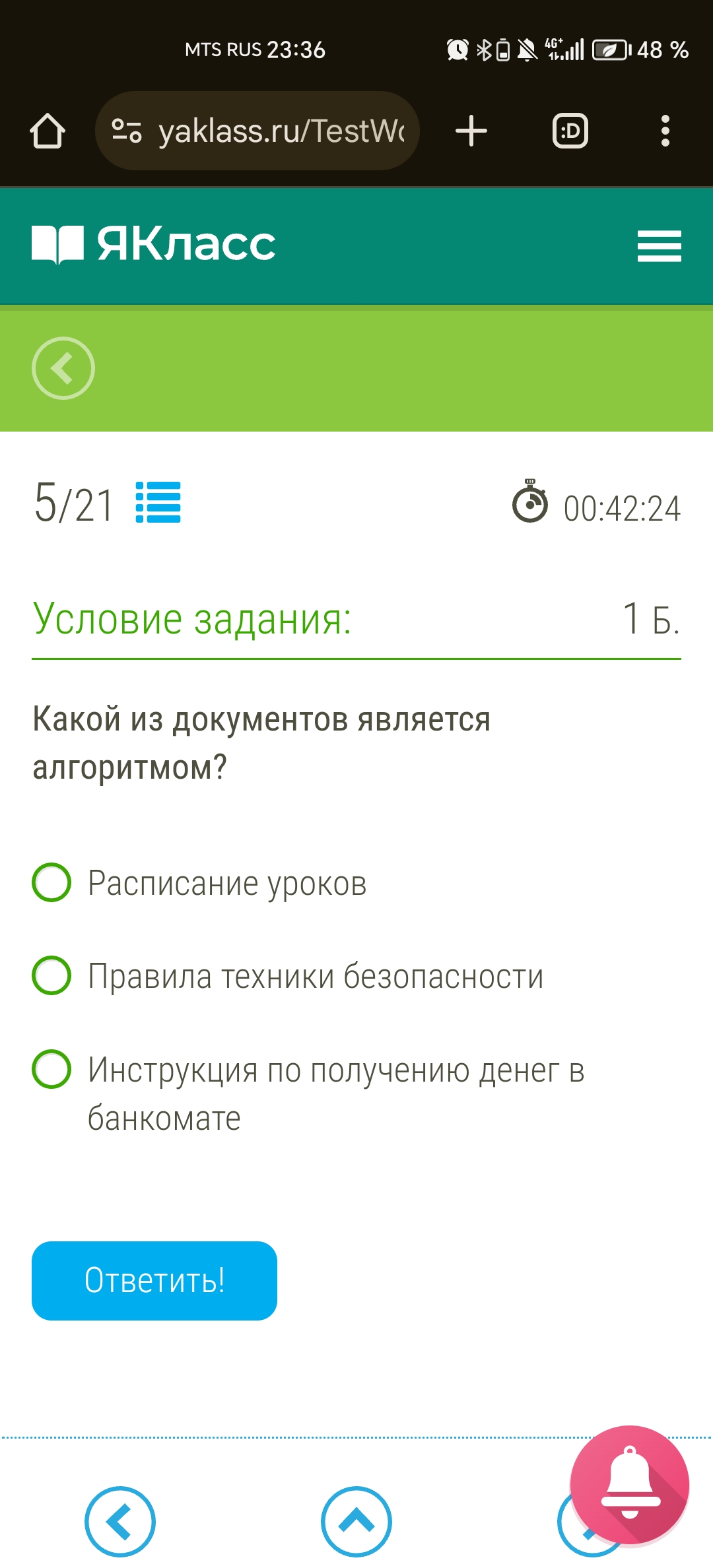The image size is (713, 1568).
Task: Open the browser home page
Action: click(48, 131)
